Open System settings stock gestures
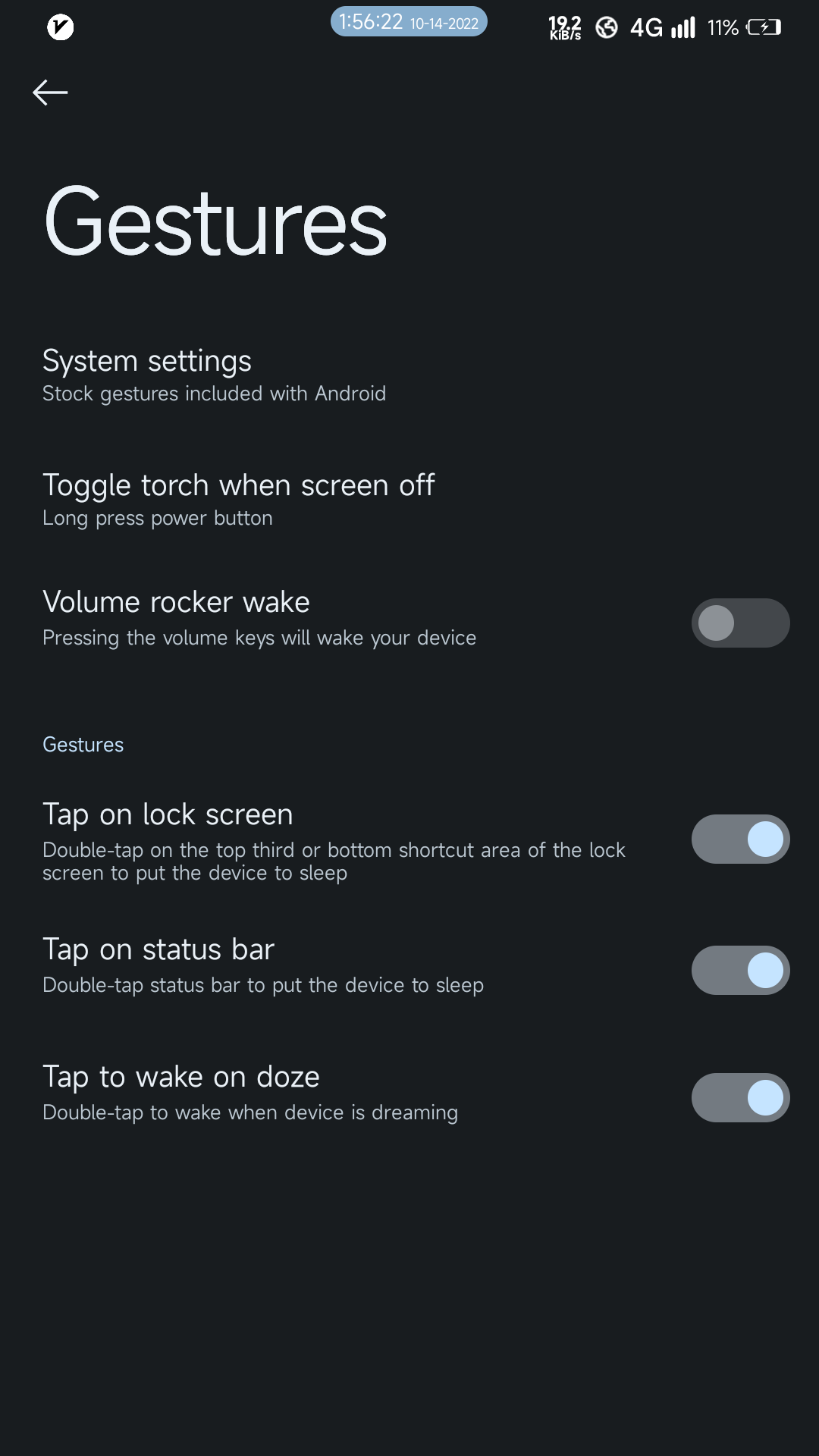The height and width of the screenshot is (1456, 819). pyautogui.click(x=409, y=375)
